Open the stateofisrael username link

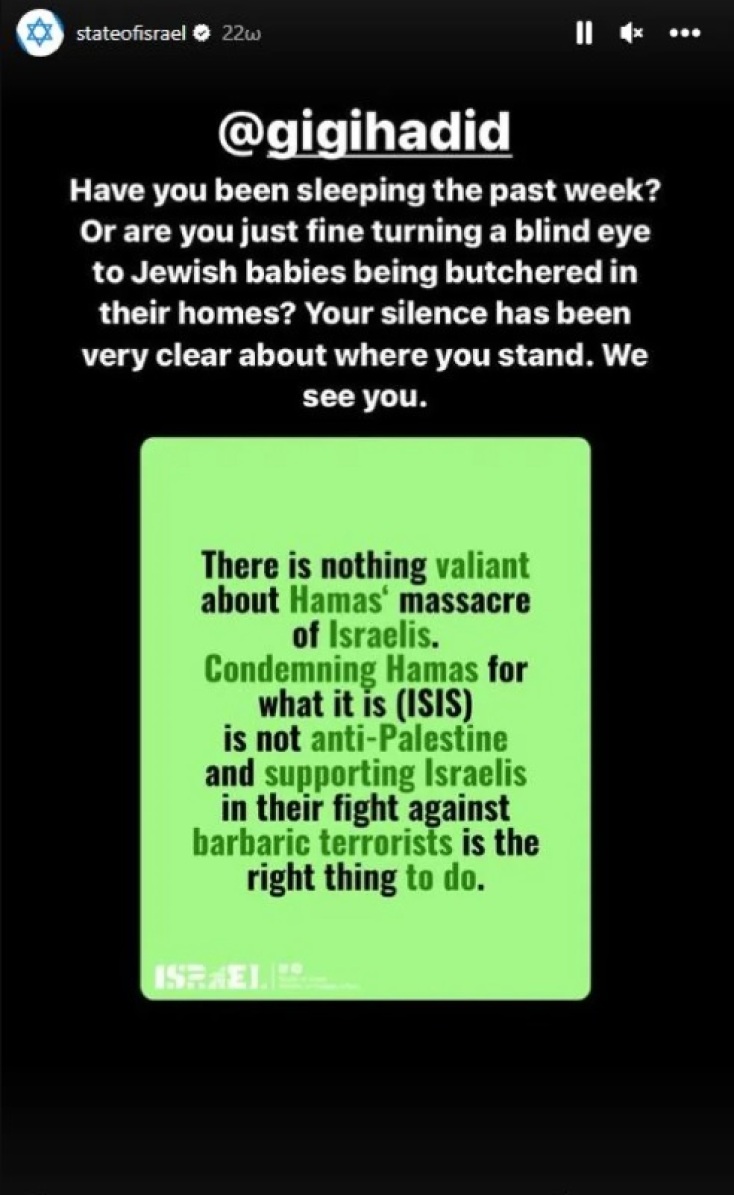pyautogui.click(x=131, y=33)
